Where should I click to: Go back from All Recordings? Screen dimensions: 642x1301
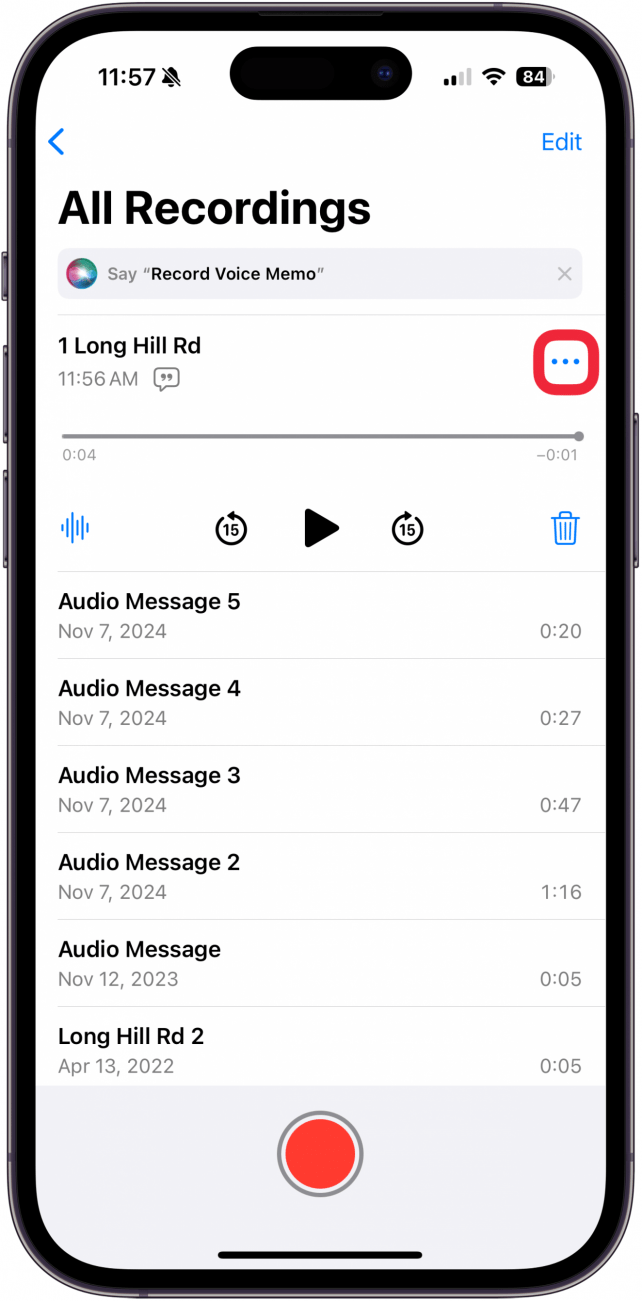point(57,142)
